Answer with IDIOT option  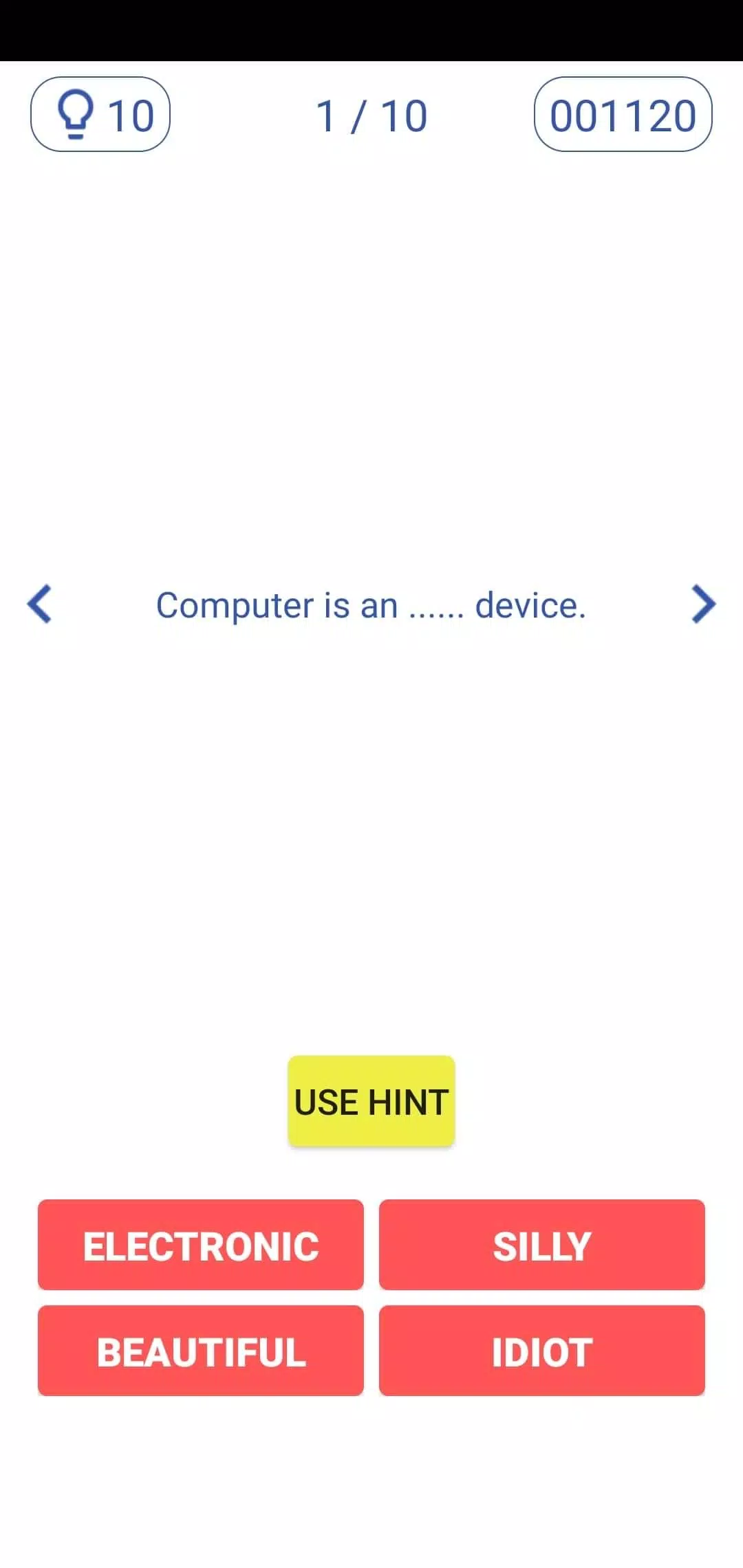pos(541,1351)
